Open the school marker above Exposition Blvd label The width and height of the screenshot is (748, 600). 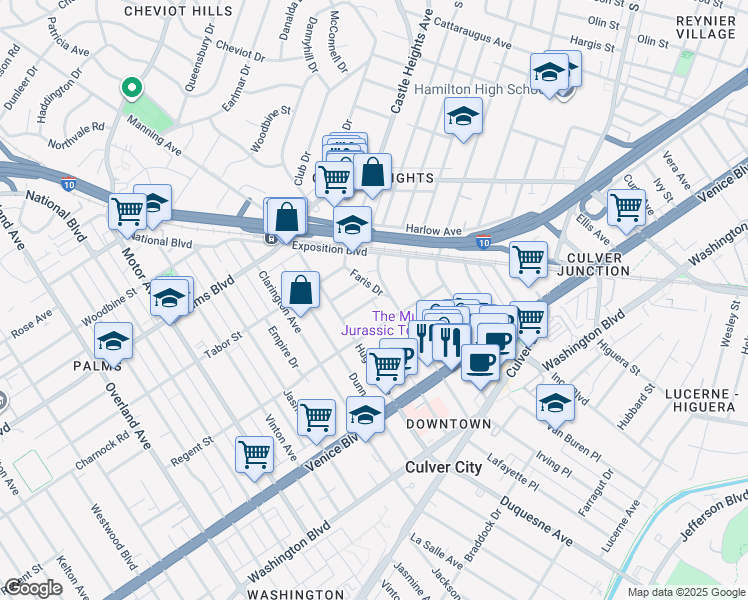coord(352,225)
